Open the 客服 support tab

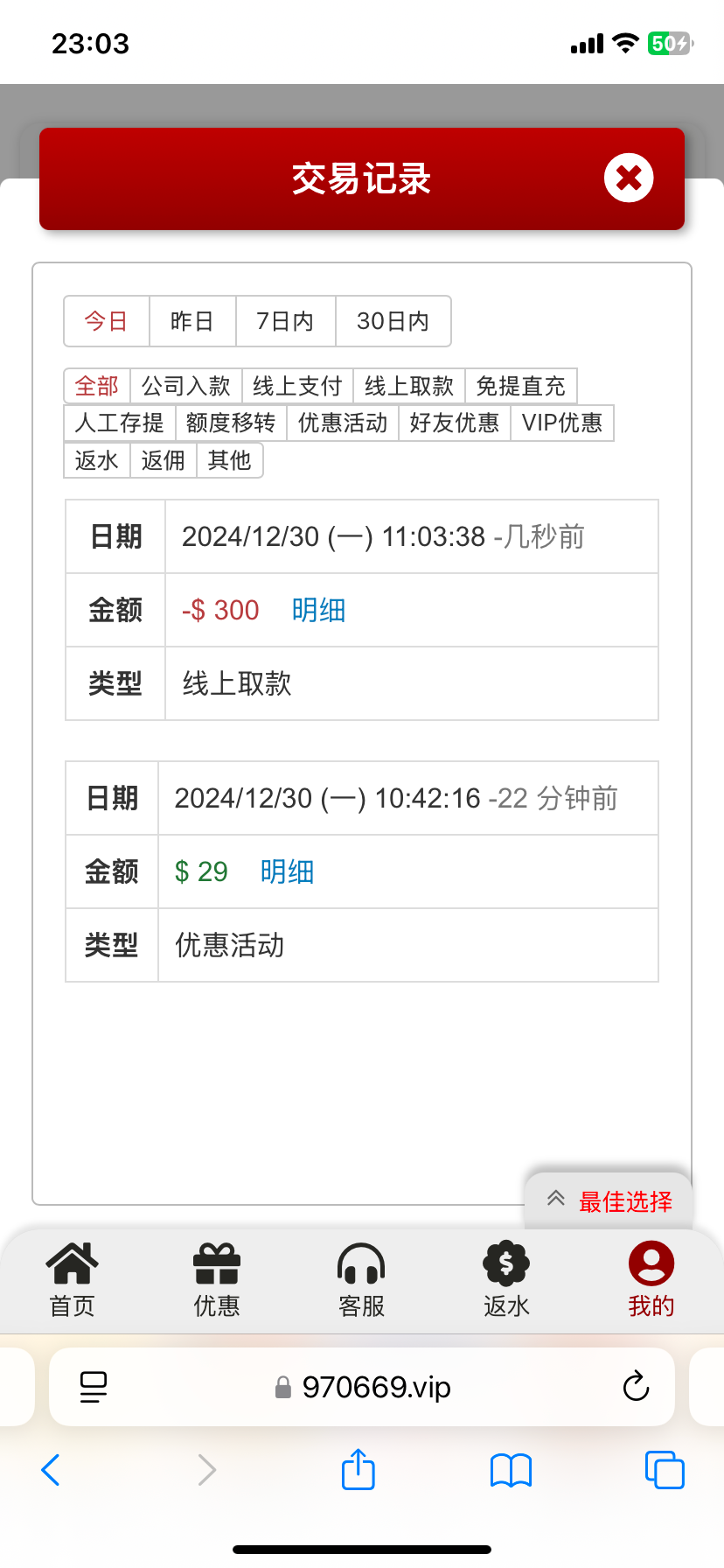coord(361,1279)
